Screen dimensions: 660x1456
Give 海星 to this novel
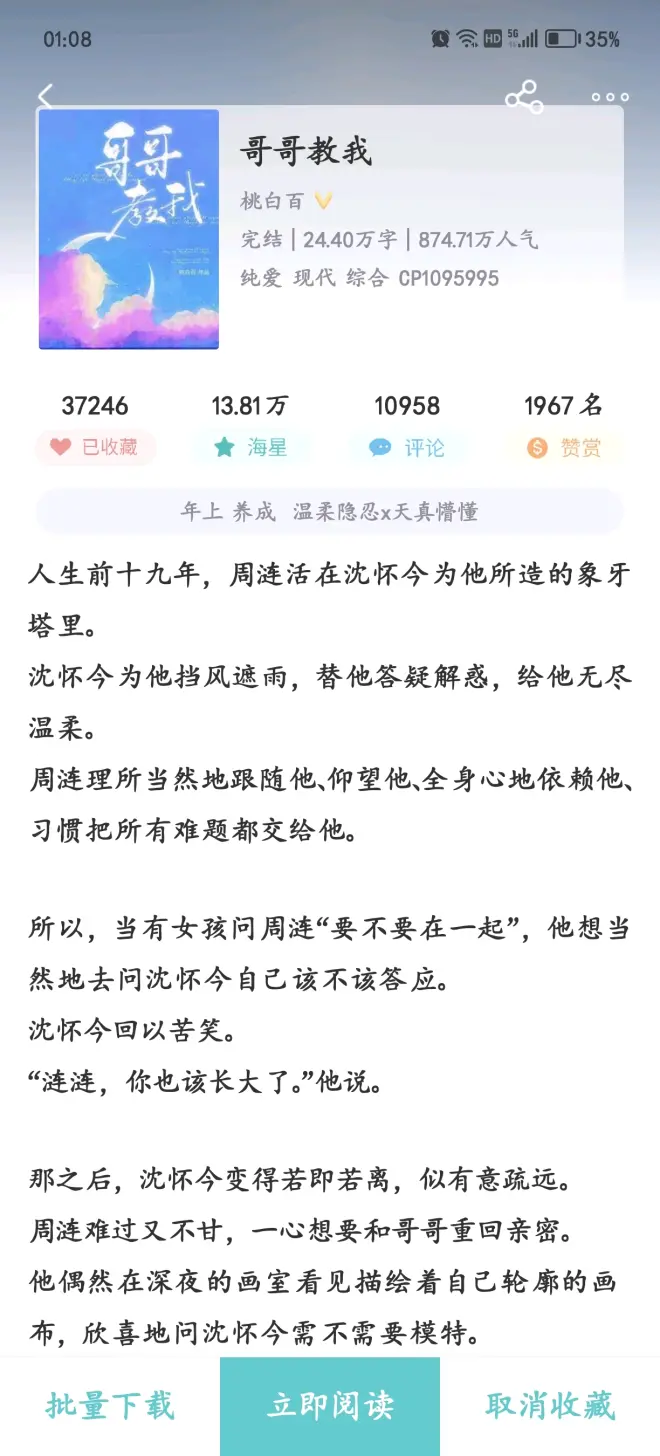coord(250,447)
